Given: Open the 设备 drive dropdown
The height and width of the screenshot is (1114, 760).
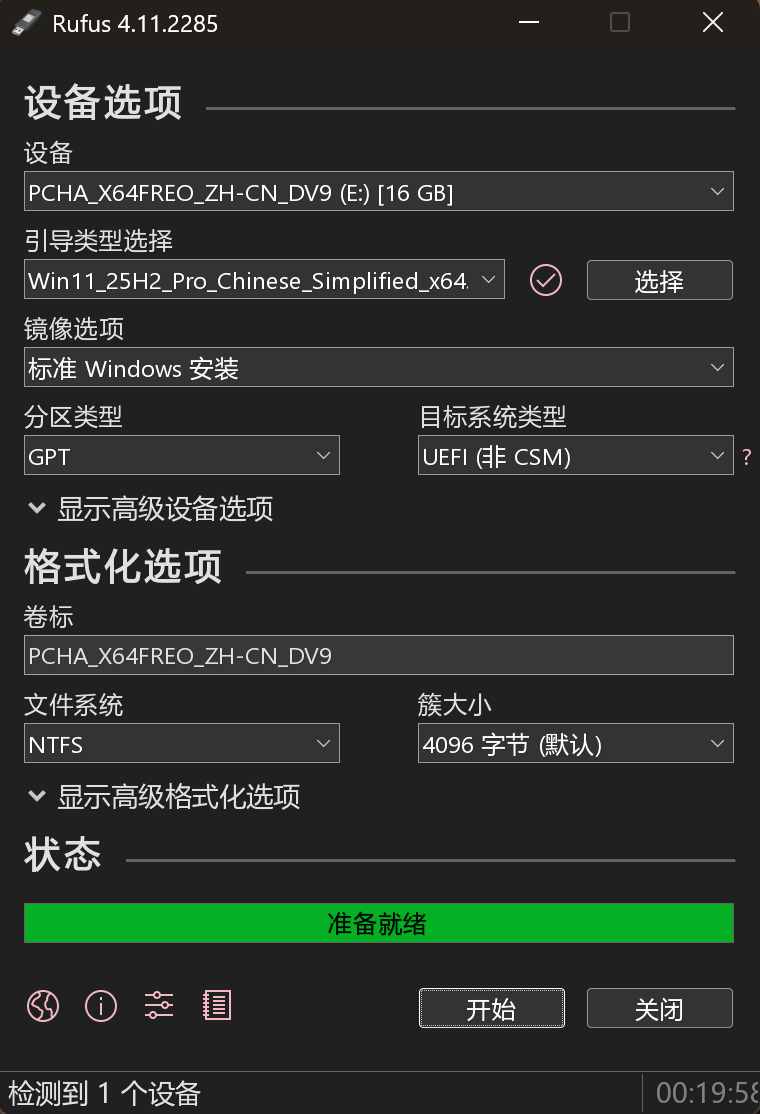Looking at the screenshot, I should tap(378, 192).
